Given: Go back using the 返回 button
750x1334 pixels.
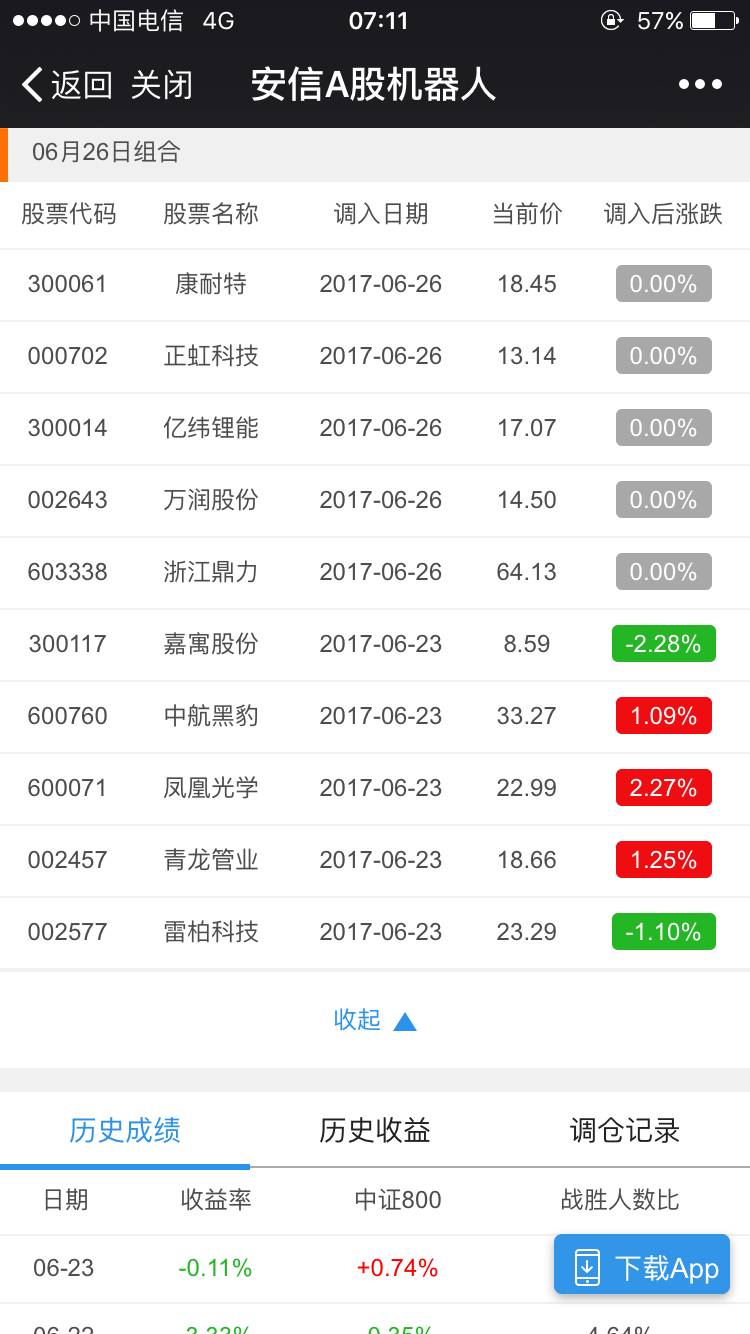Looking at the screenshot, I should [67, 85].
